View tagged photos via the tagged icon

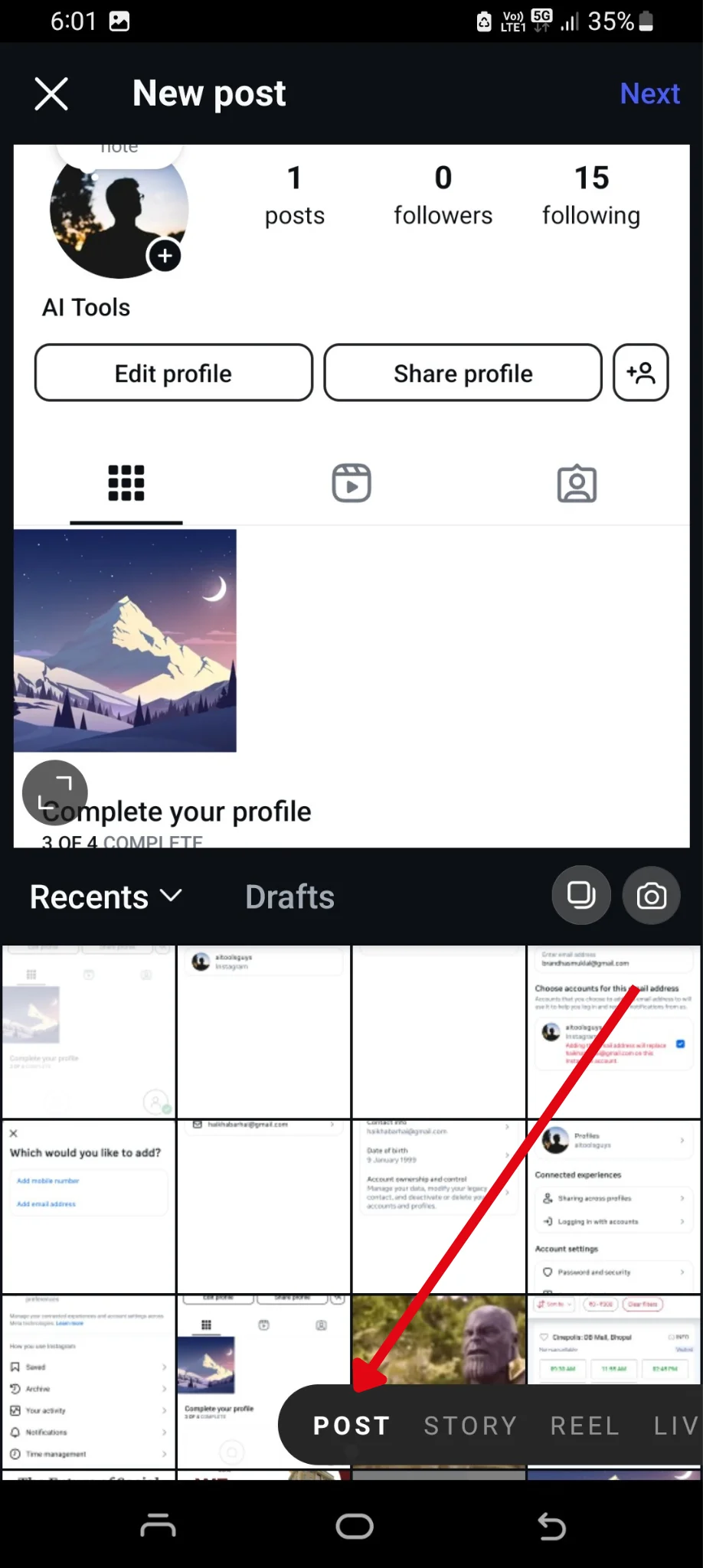(x=577, y=482)
